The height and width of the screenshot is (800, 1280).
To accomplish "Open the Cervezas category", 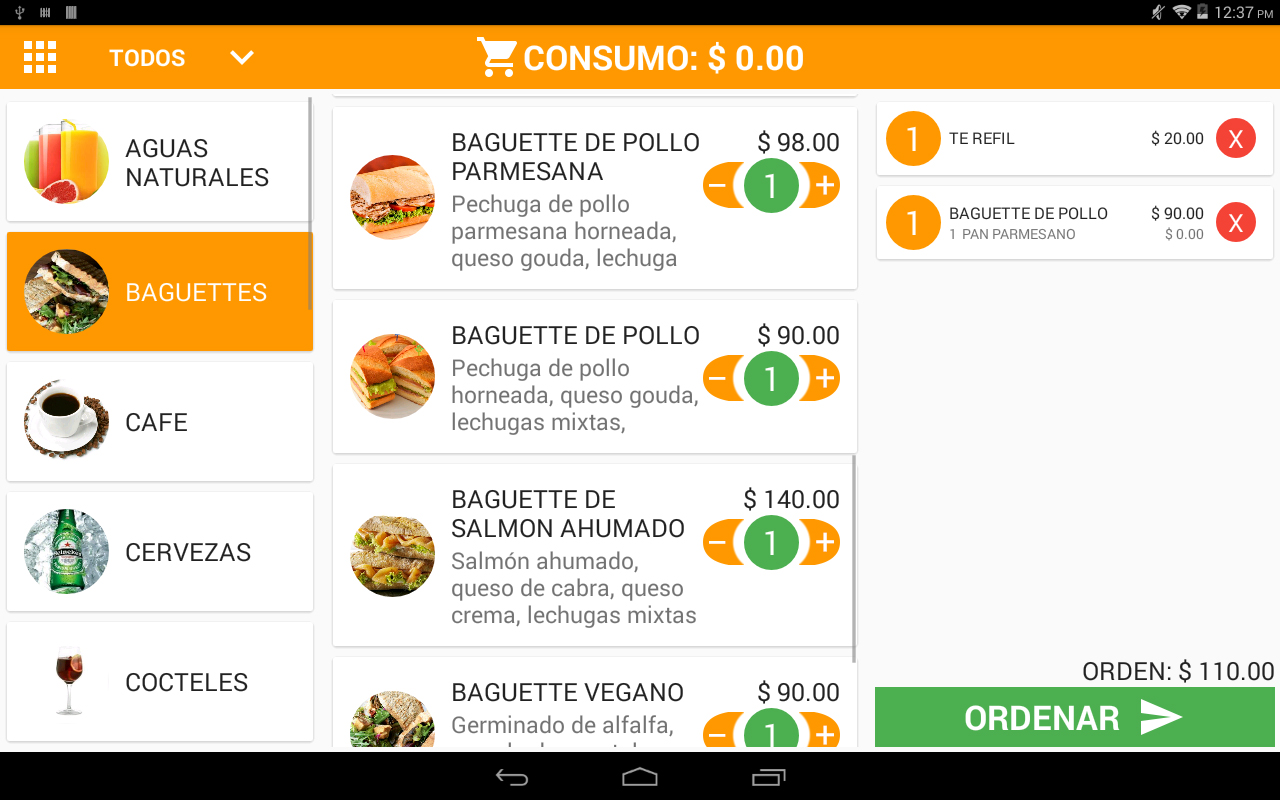I will pos(160,552).
